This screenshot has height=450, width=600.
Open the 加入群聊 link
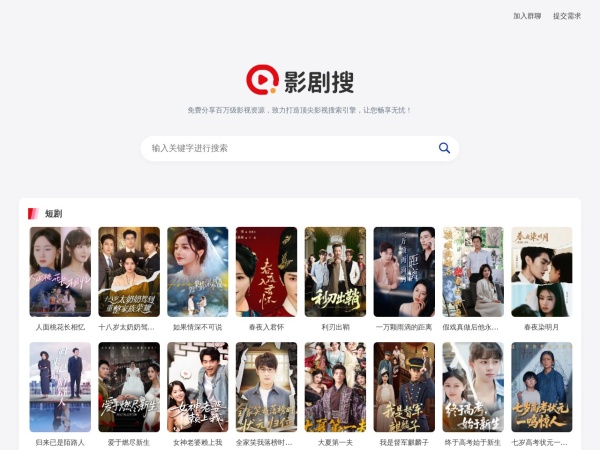527,16
